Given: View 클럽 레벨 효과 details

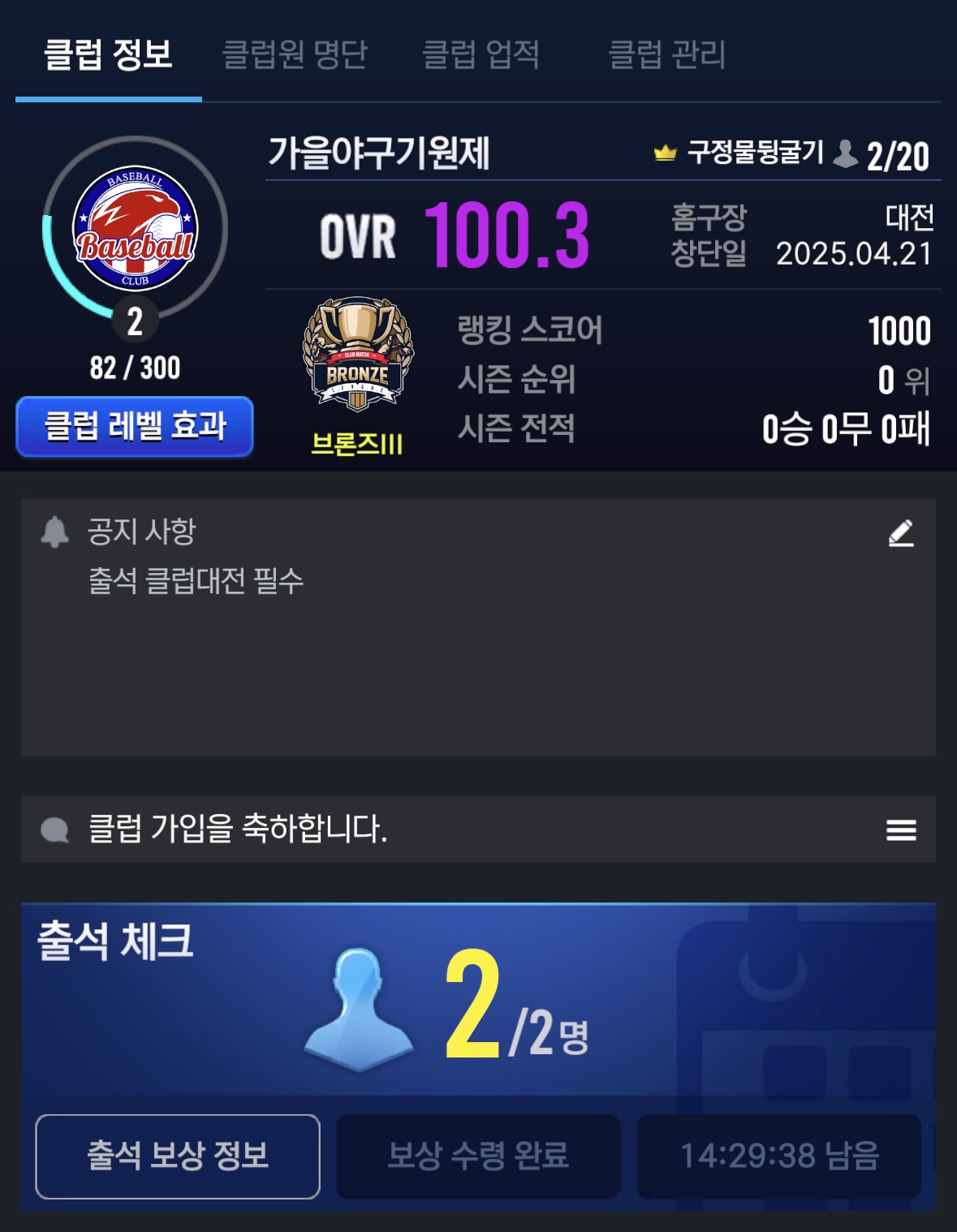Looking at the screenshot, I should (135, 426).
